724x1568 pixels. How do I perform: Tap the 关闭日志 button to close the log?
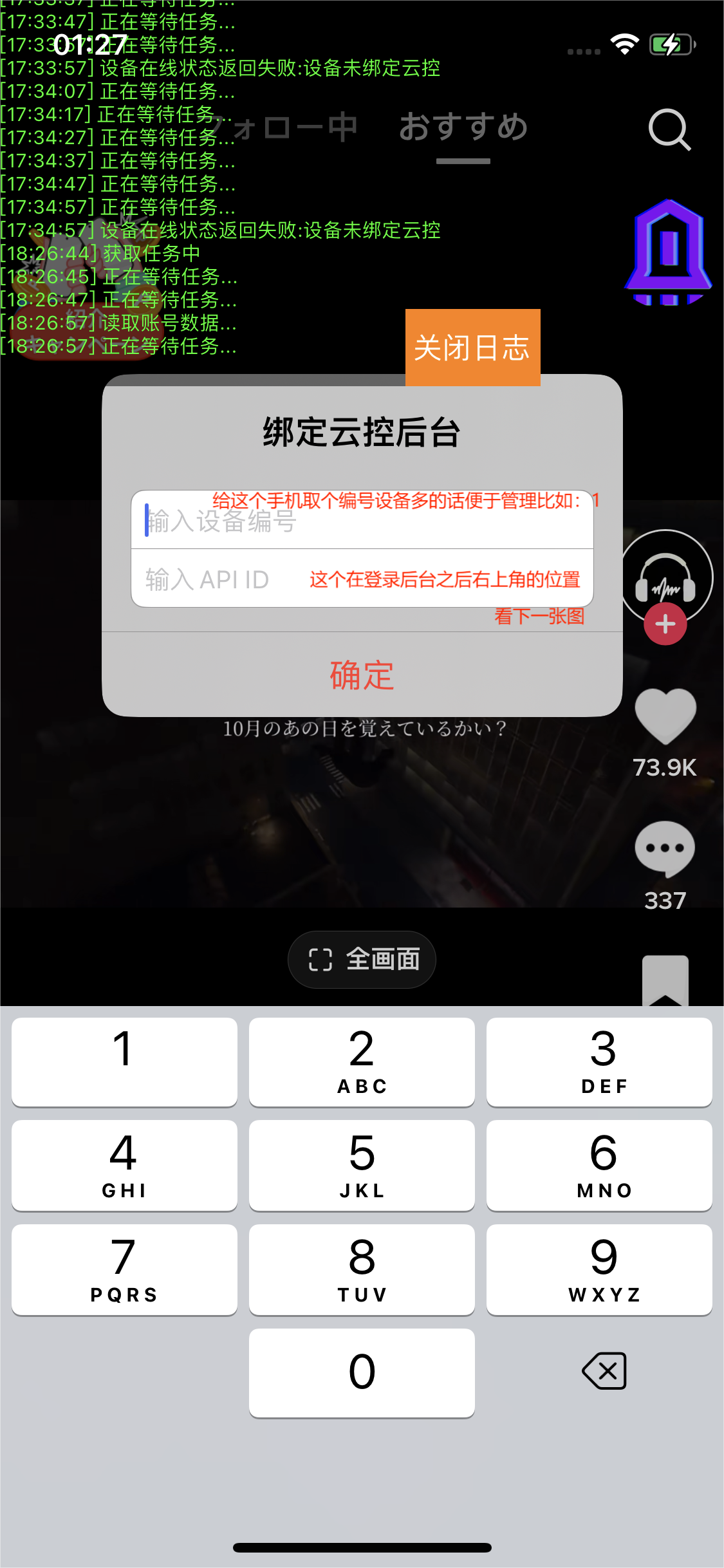coord(472,348)
